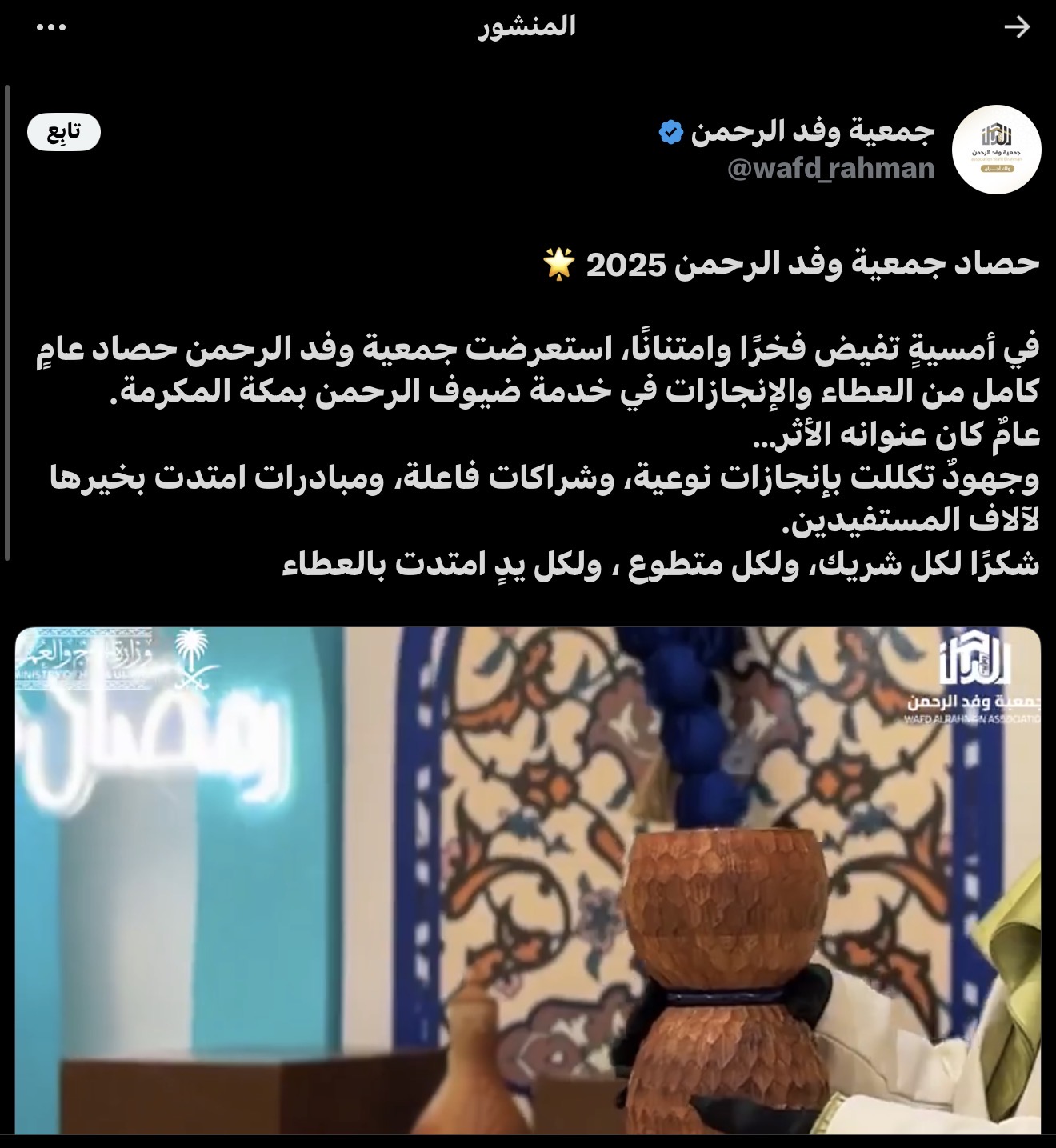Open the @wafd_rahman account name
Screen dimensions: 1056x1148
click(x=830, y=169)
